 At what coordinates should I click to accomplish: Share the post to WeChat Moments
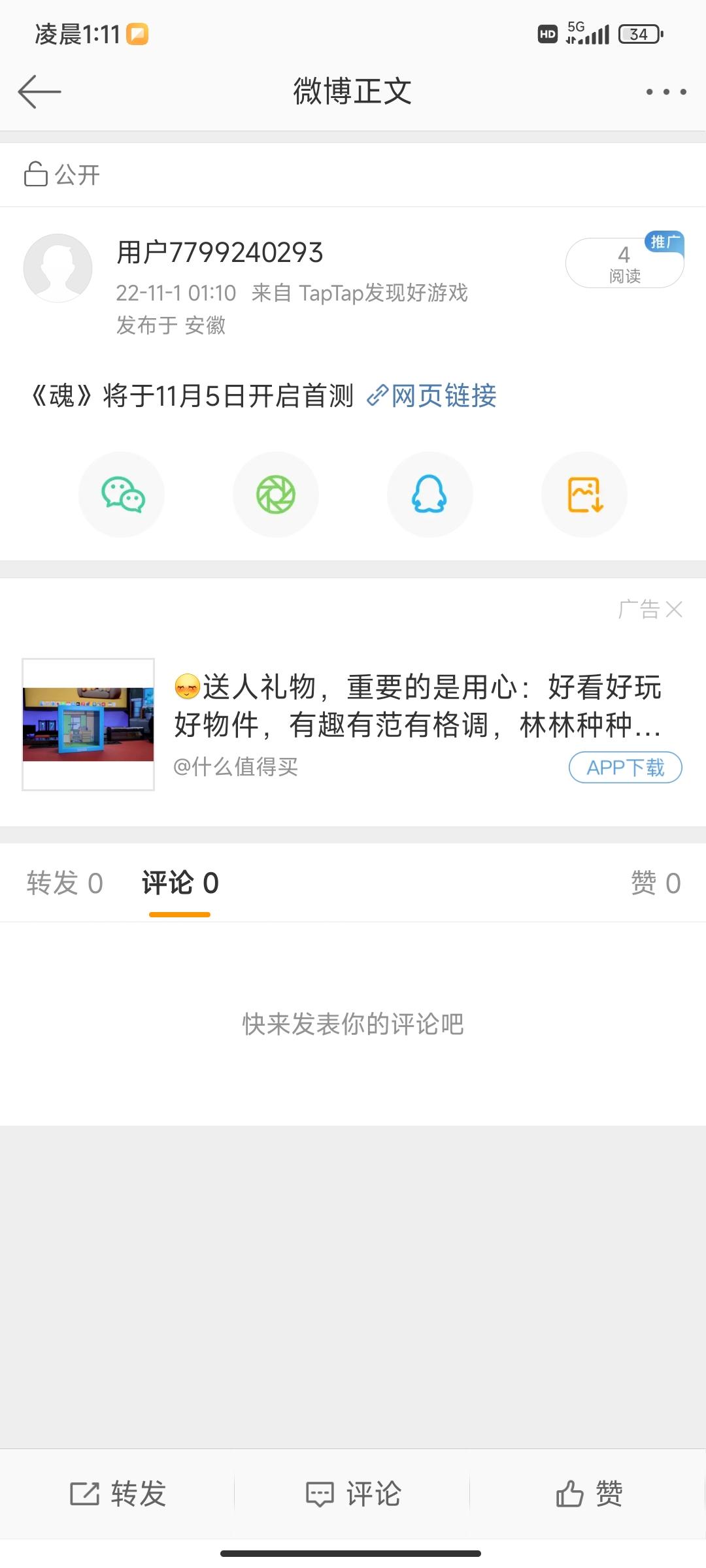pyautogui.click(x=276, y=495)
